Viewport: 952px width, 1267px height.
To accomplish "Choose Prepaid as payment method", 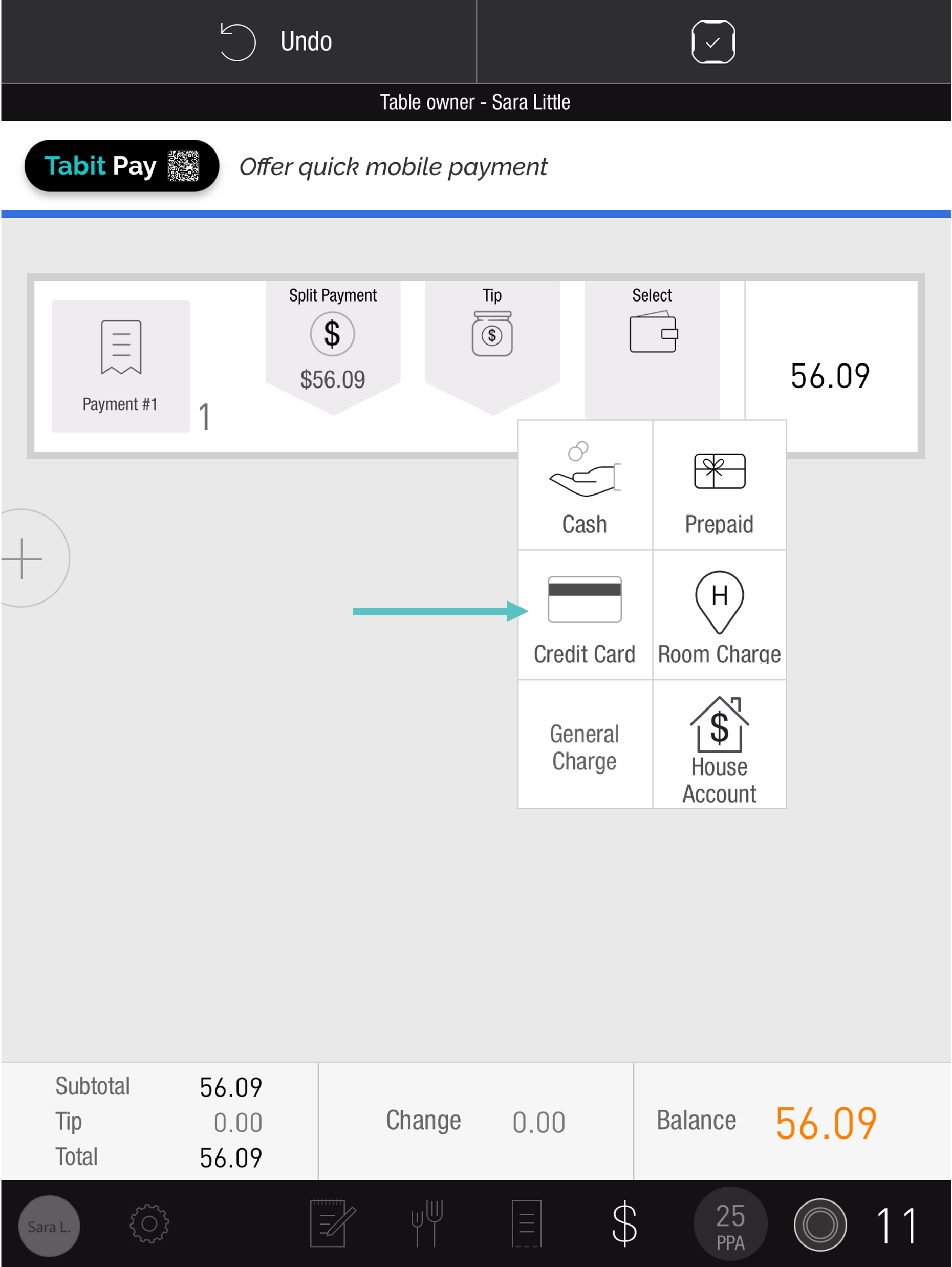I will pyautogui.click(x=720, y=486).
